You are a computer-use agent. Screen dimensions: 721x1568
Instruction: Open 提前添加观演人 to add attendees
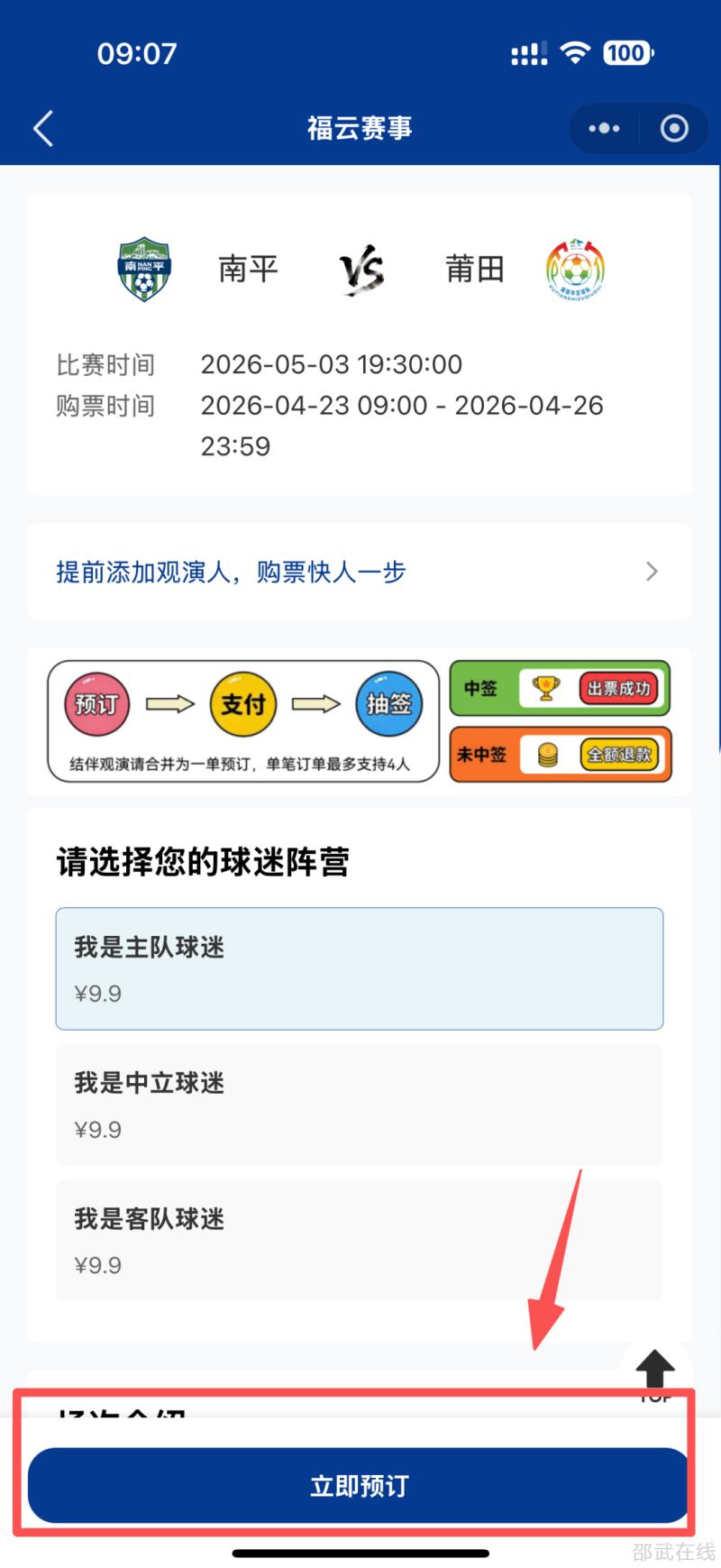pos(359,572)
